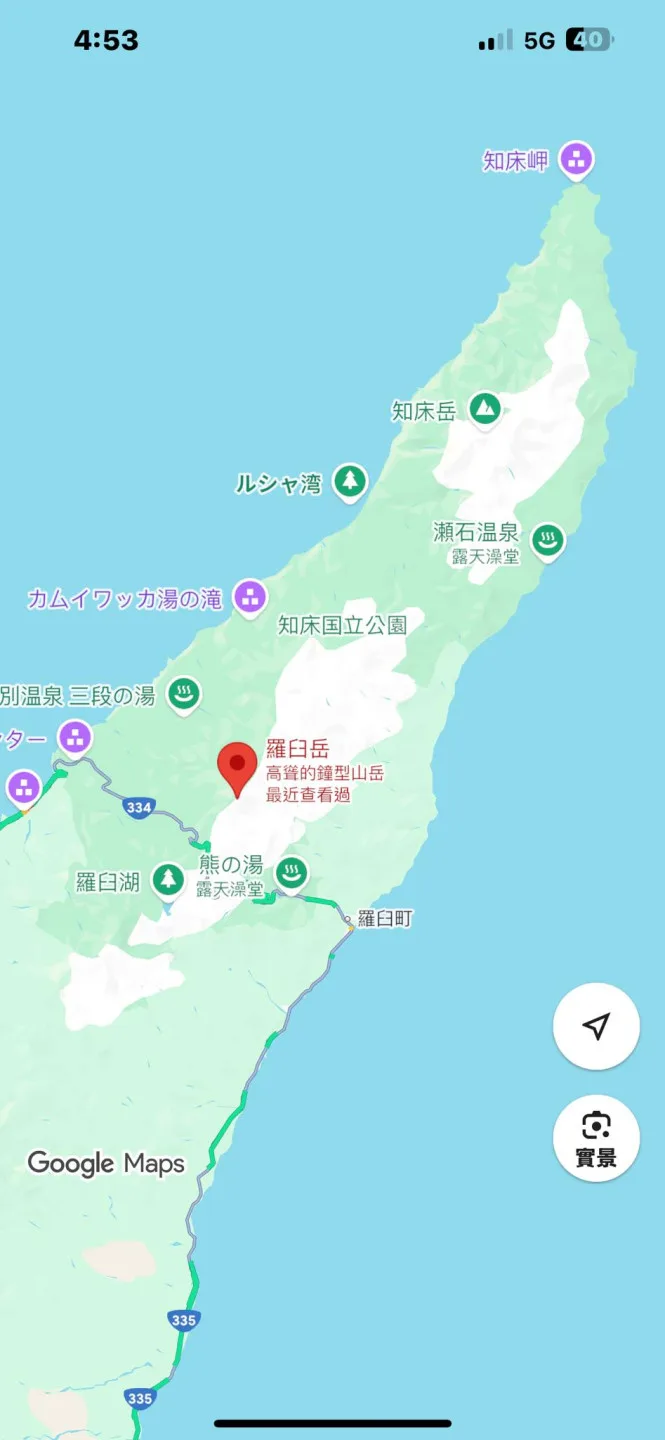Image resolution: width=665 pixels, height=1440 pixels.
Task: Open the 三段の湯 hot spring marker
Action: [183, 693]
